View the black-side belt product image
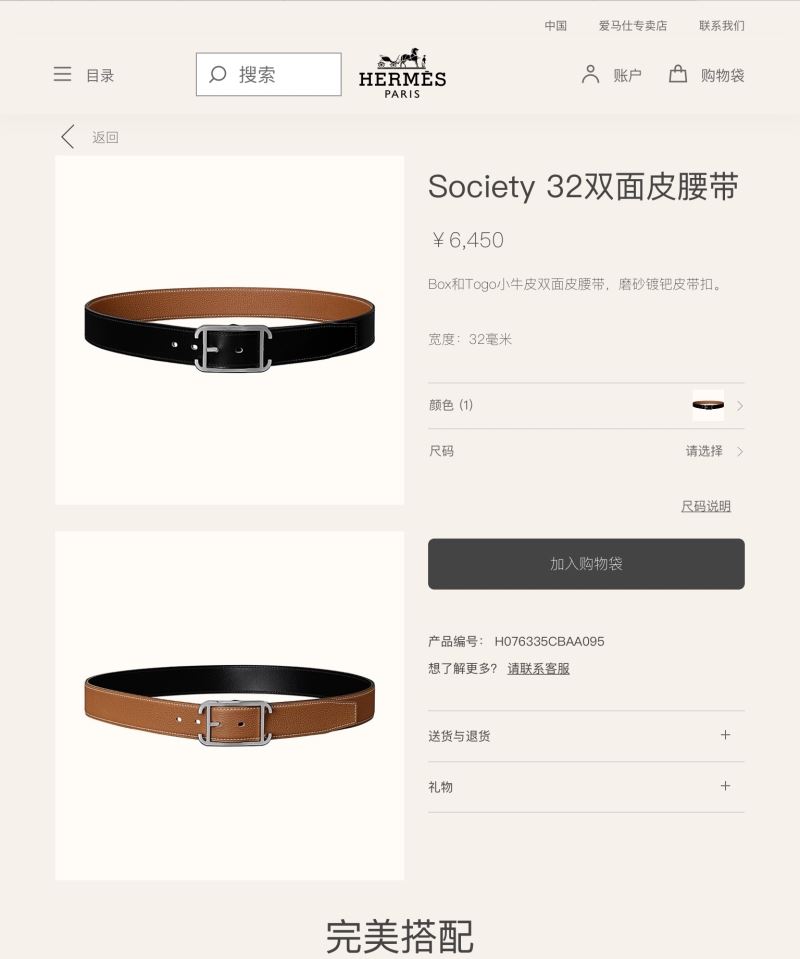Screen dimensions: 800x959 pos(229,330)
